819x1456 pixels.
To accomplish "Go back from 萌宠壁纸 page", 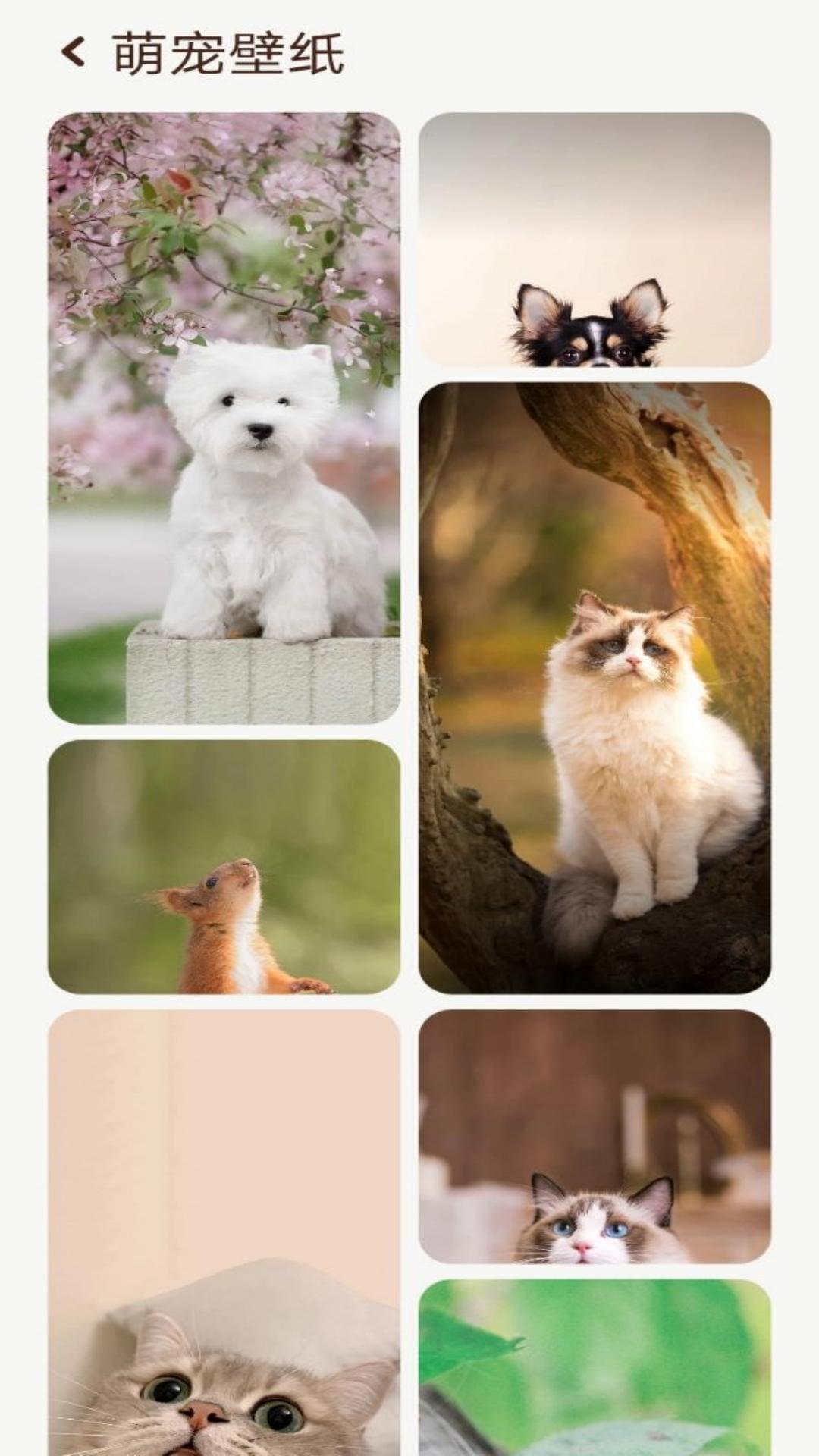I will pos(74,53).
